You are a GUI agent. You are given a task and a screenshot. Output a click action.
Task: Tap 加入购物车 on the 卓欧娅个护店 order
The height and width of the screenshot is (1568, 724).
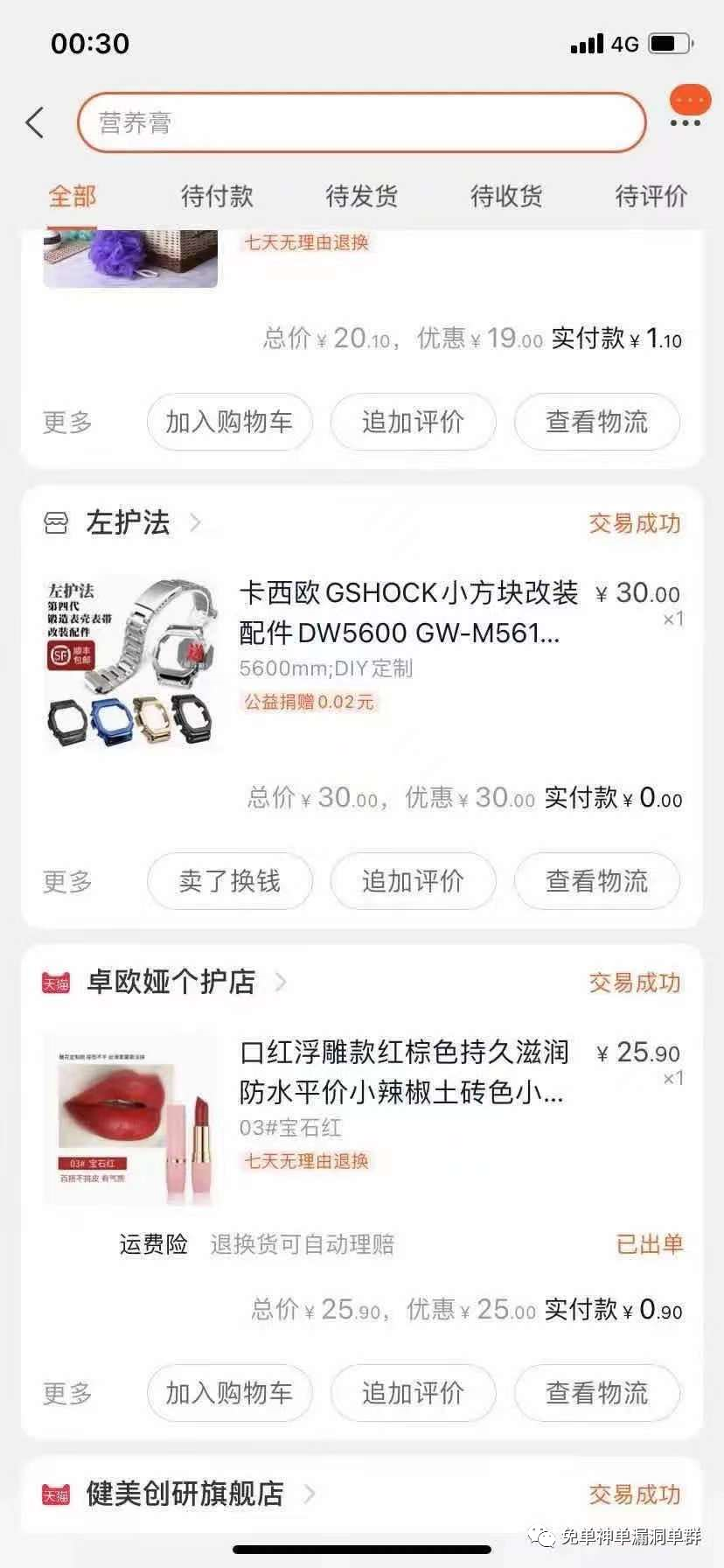point(229,1393)
